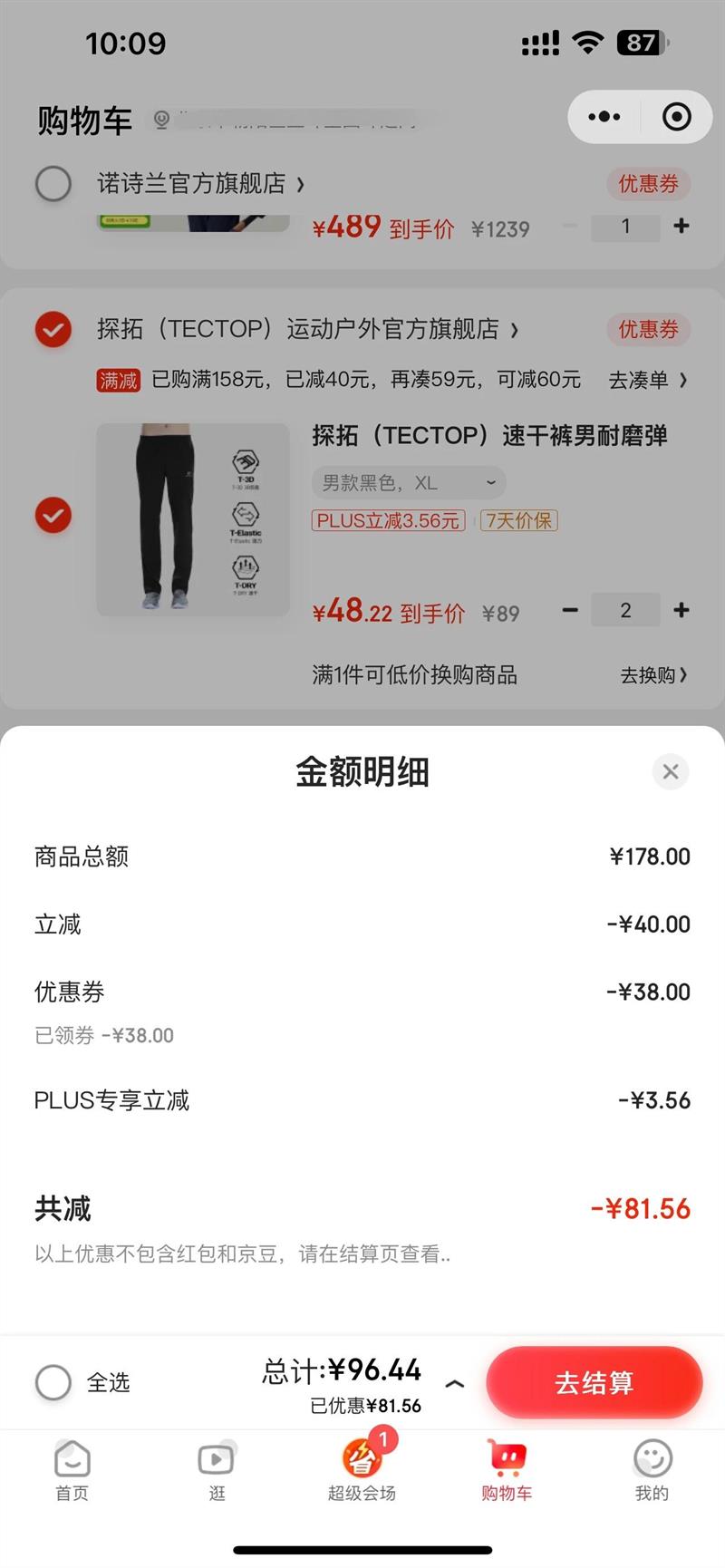Switch to the 逛 tab

[x=217, y=1470]
